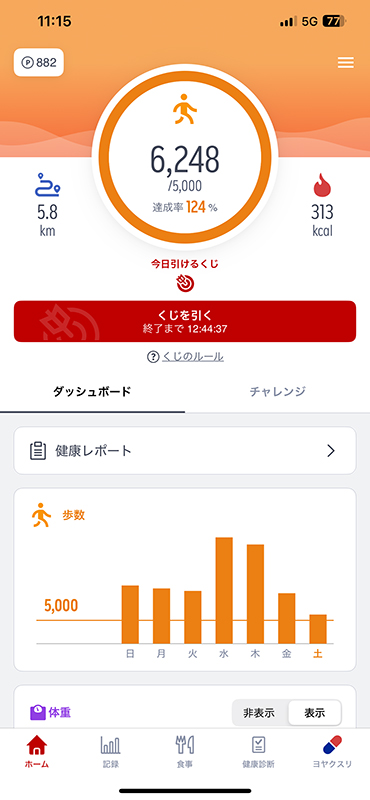Screen dimensions: 370x800
Task: Tap the step count progress ring
Action: 185,157
